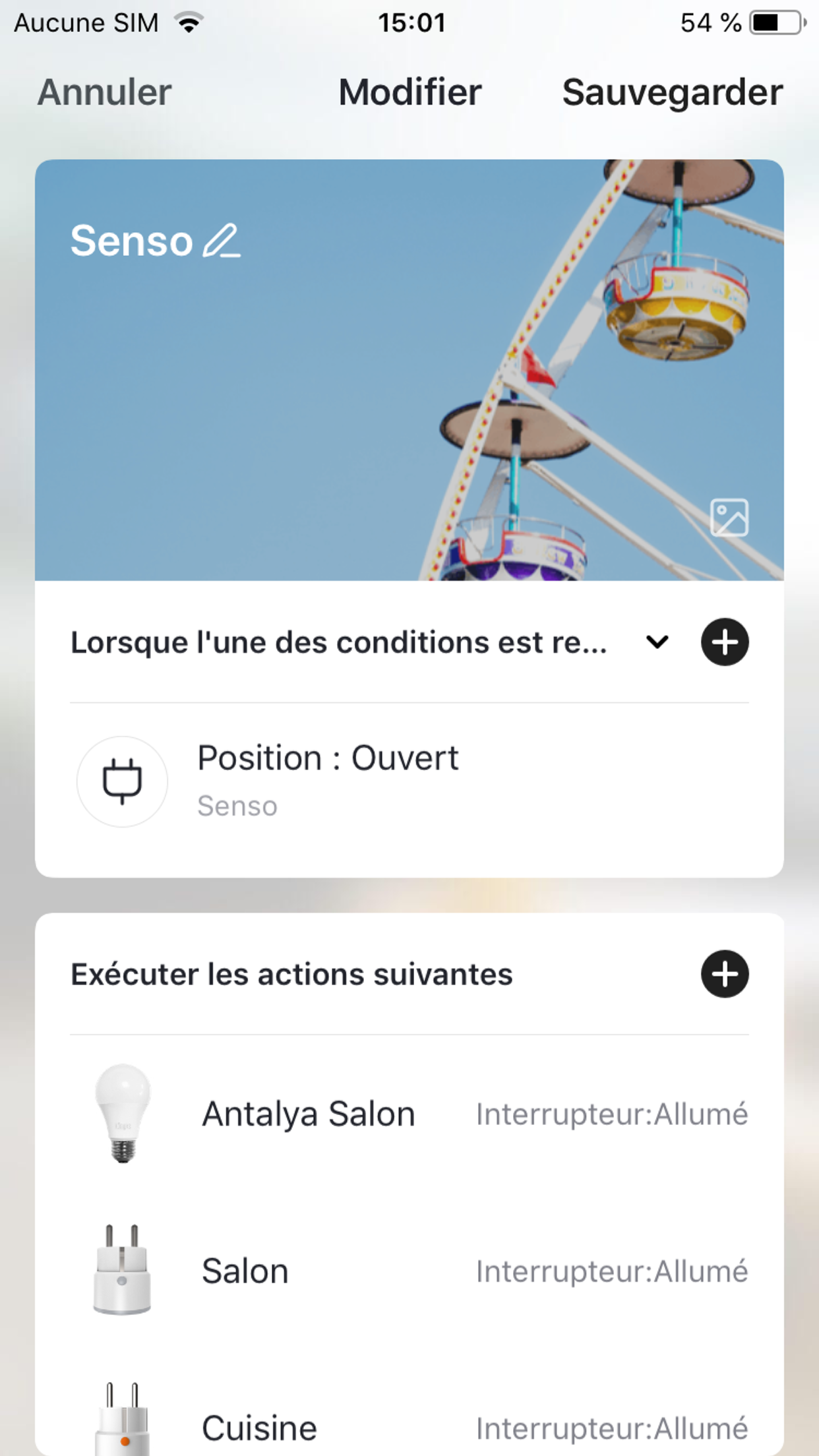Edit the Senso scene name
The image size is (819, 1456).
(x=222, y=241)
